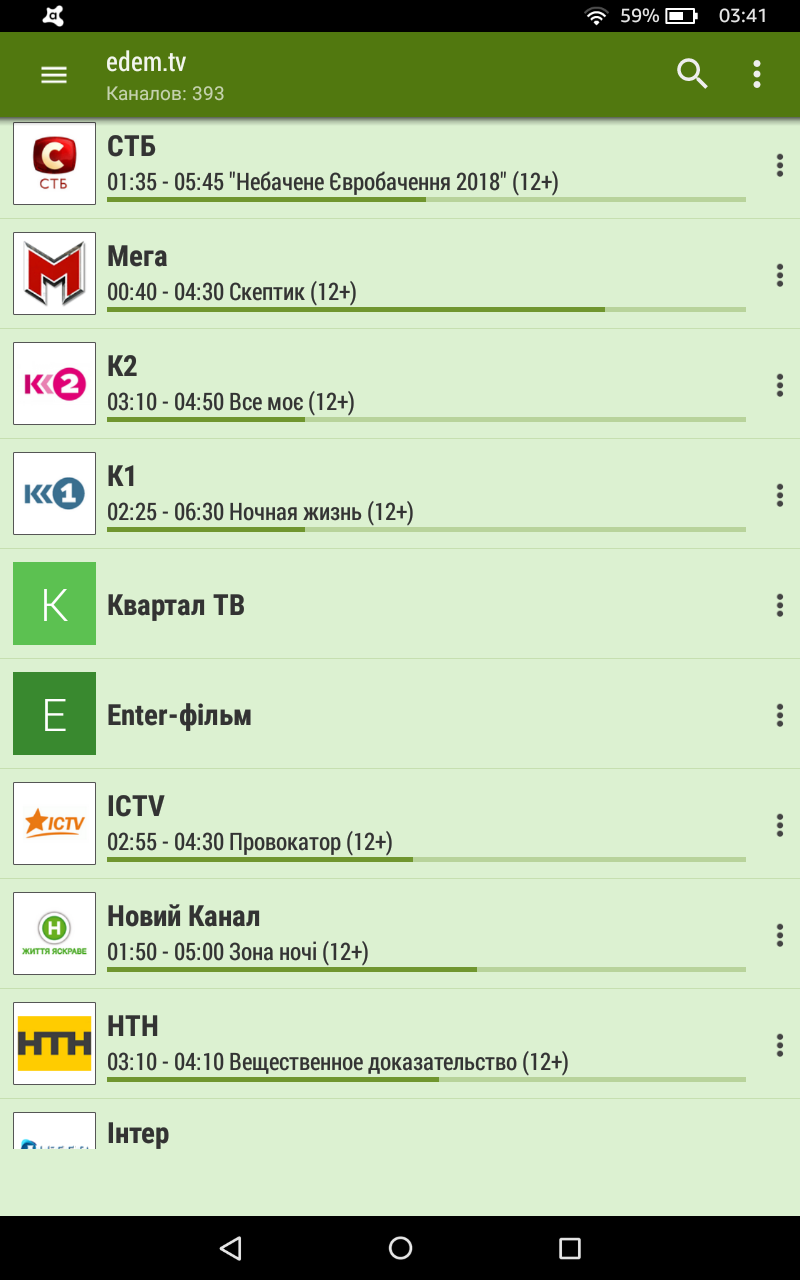The height and width of the screenshot is (1280, 800).
Task: Open Новий Канал channel
Action: coord(400,934)
